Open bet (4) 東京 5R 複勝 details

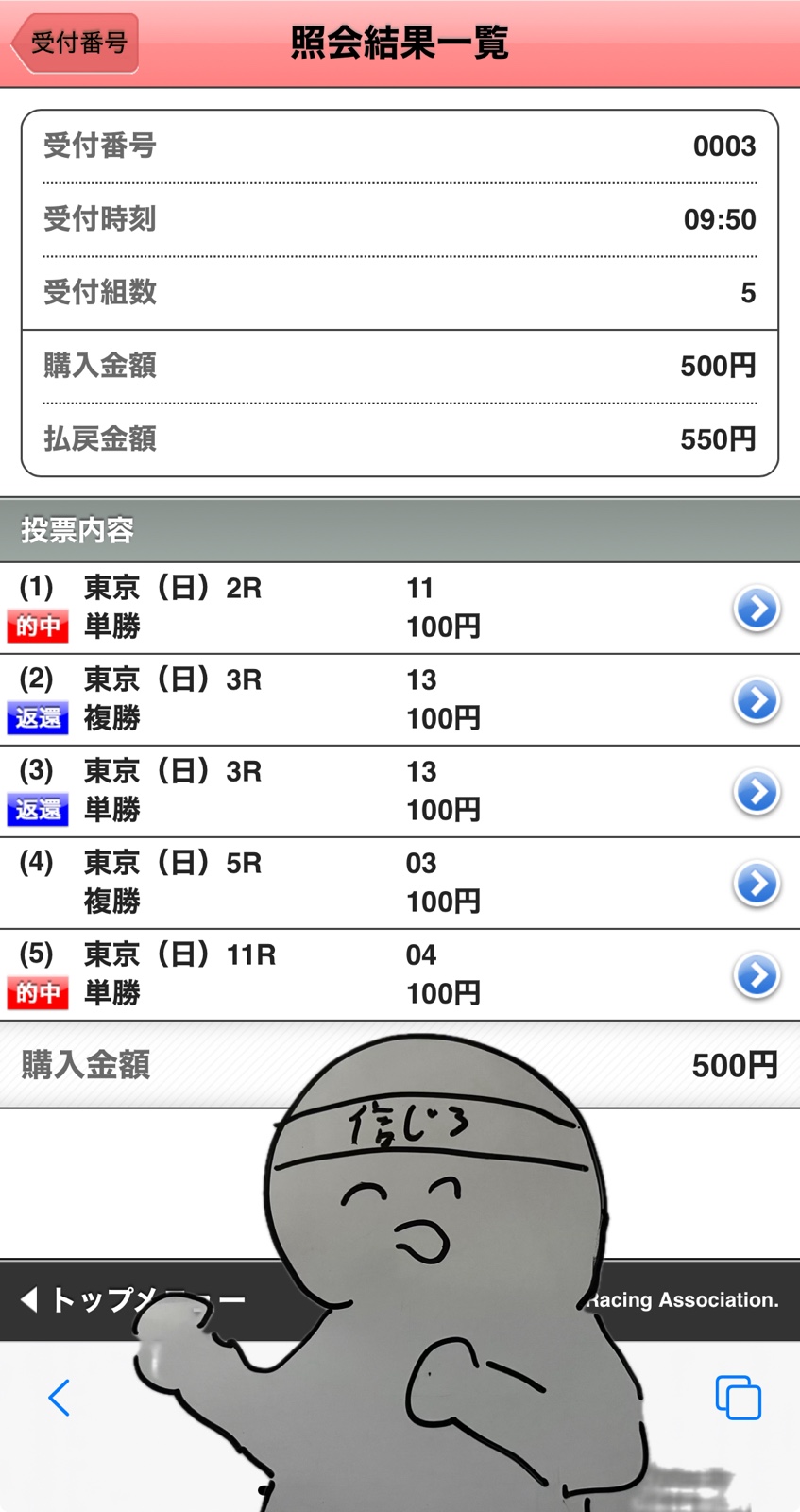tap(757, 884)
